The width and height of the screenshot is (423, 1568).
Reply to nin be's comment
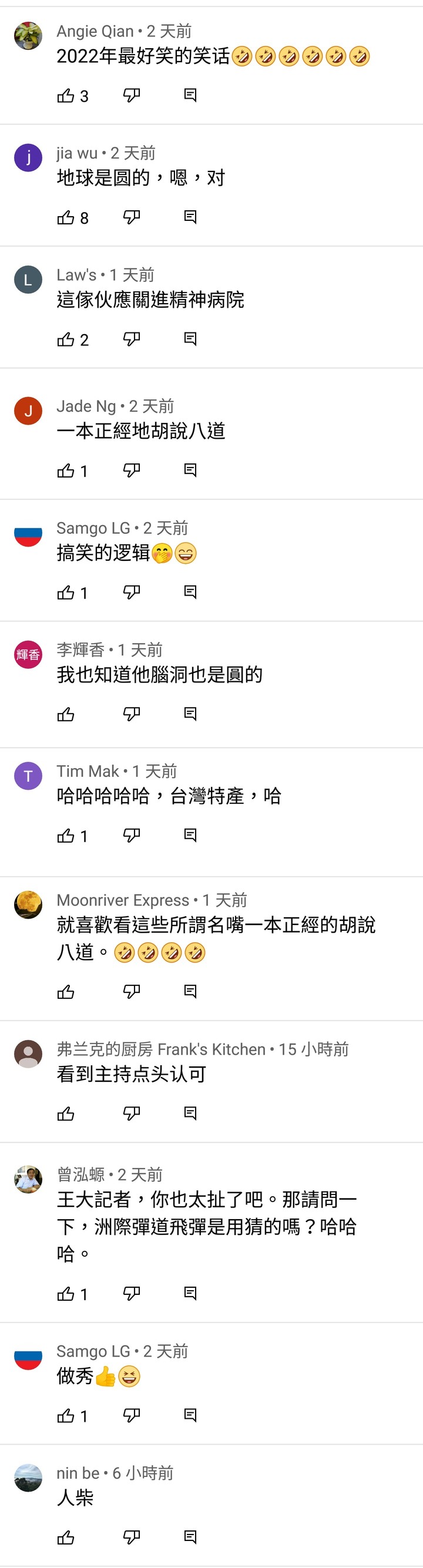point(190,1537)
